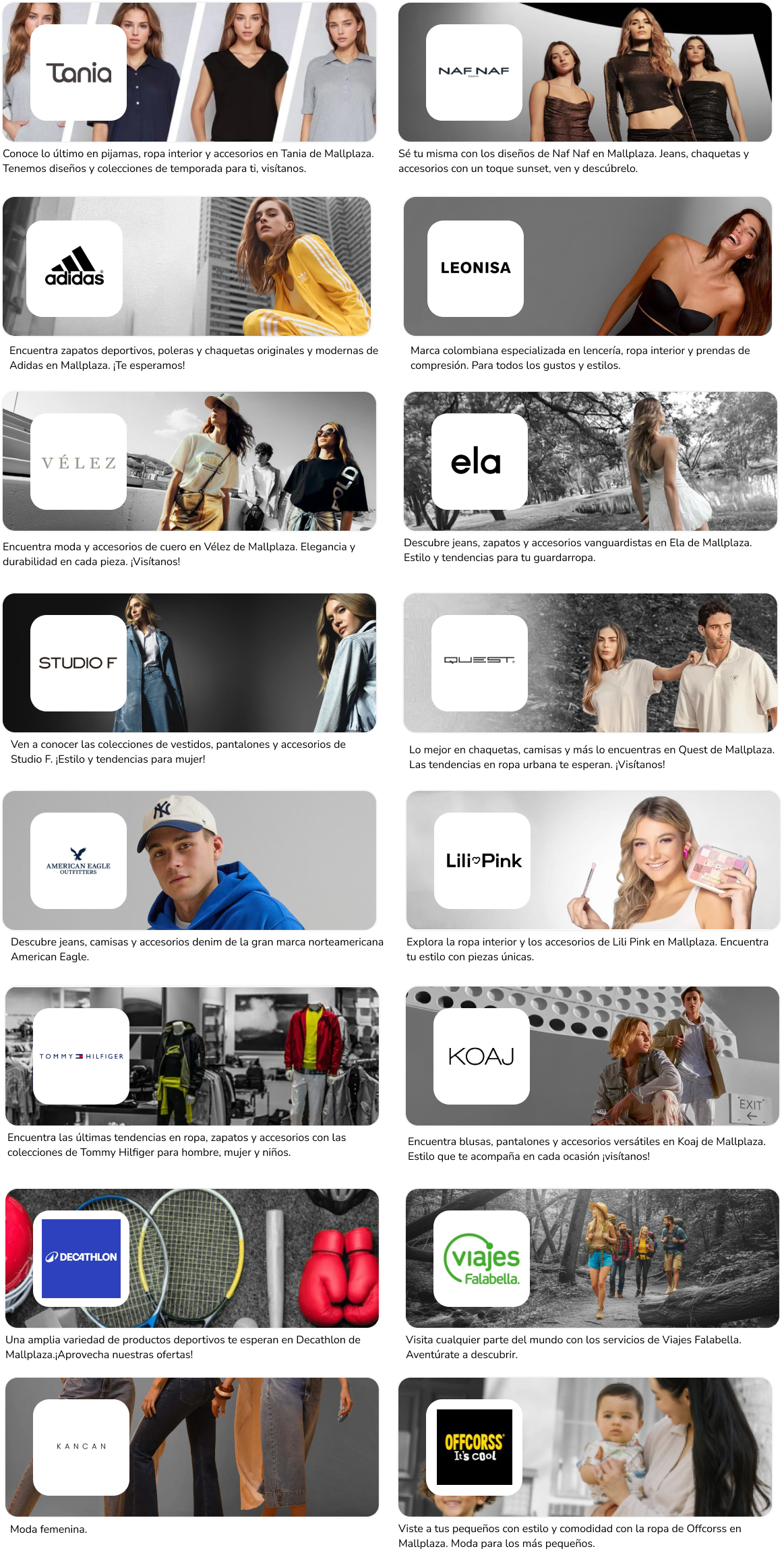The height and width of the screenshot is (1551, 784).
Task: Tap the Vélez brand card
Action: pos(189,461)
